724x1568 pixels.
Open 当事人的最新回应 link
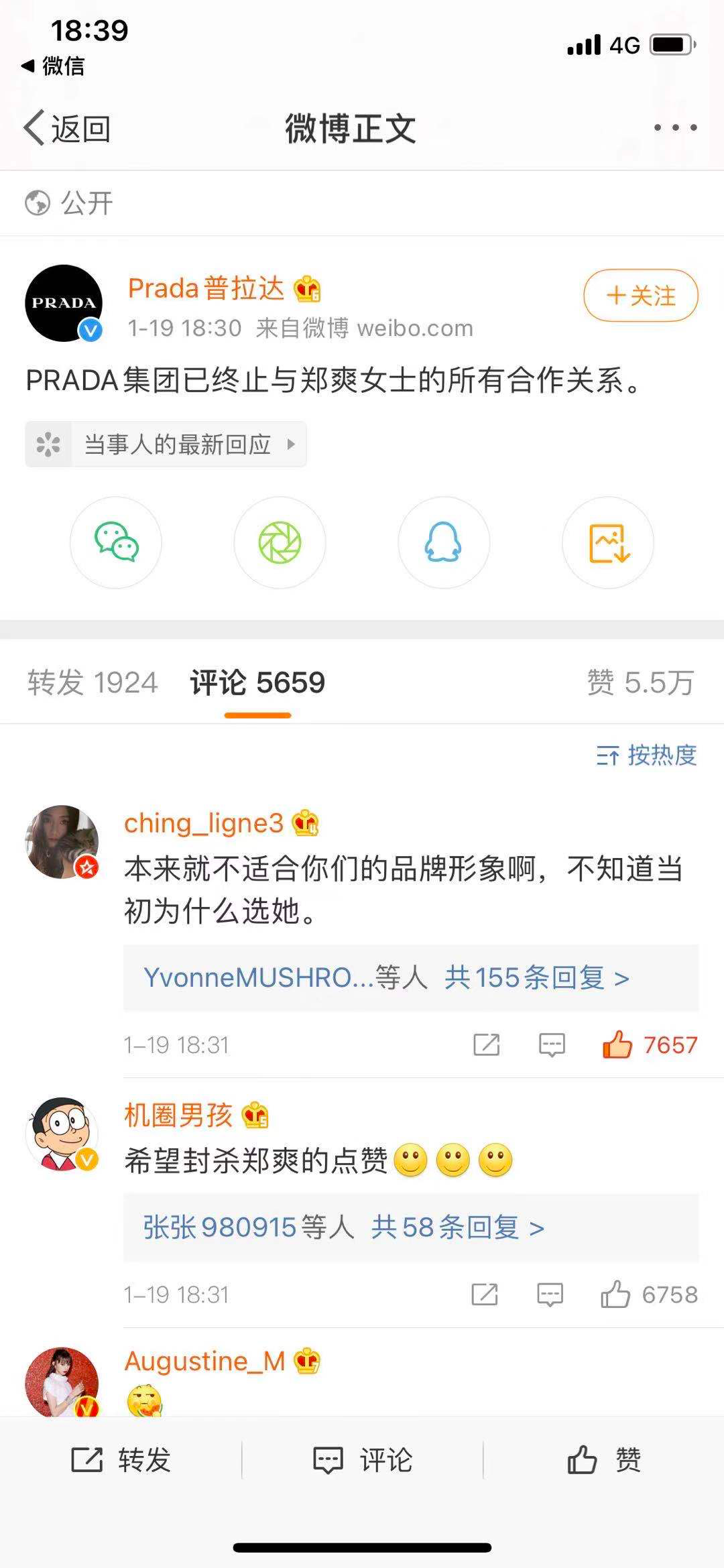click(166, 444)
